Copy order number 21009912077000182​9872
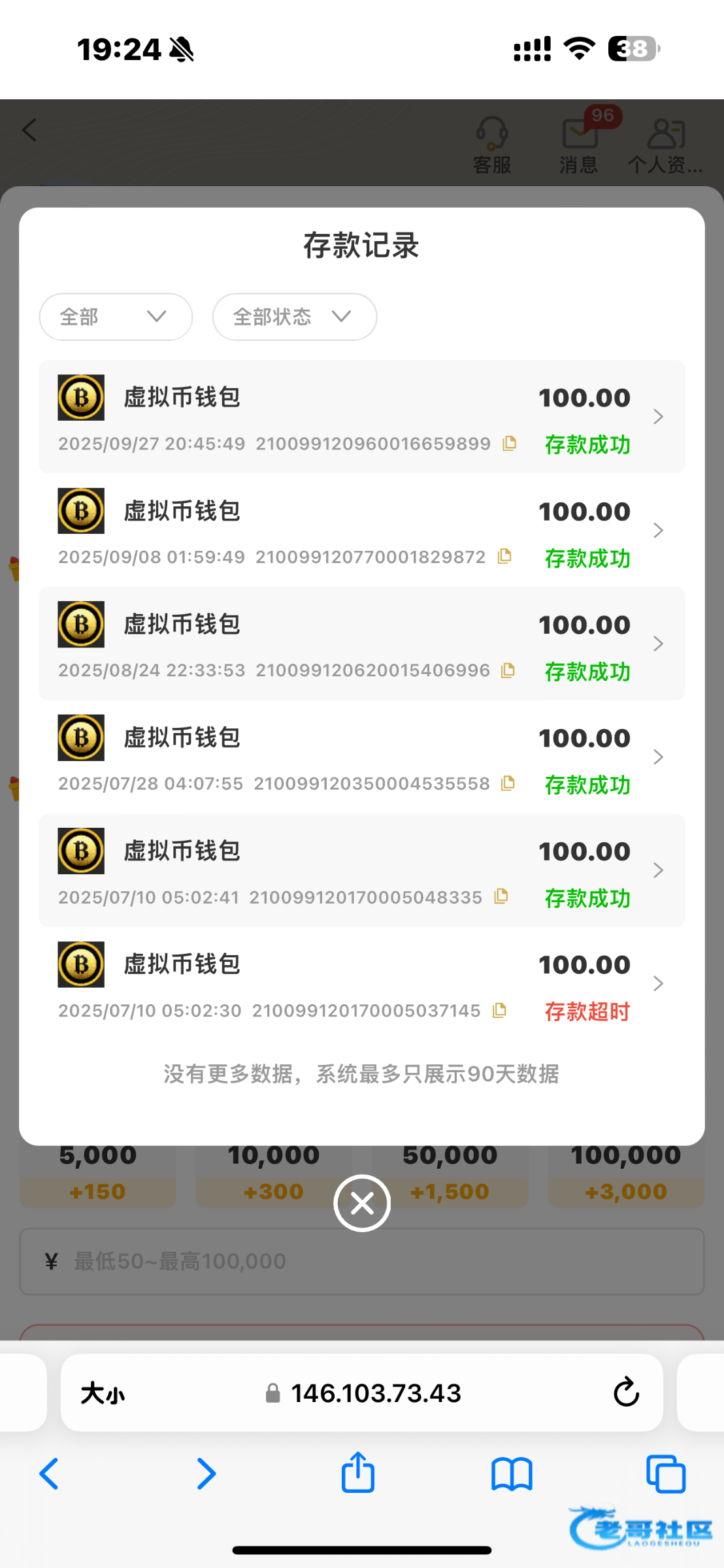The image size is (724, 1568). click(x=504, y=557)
